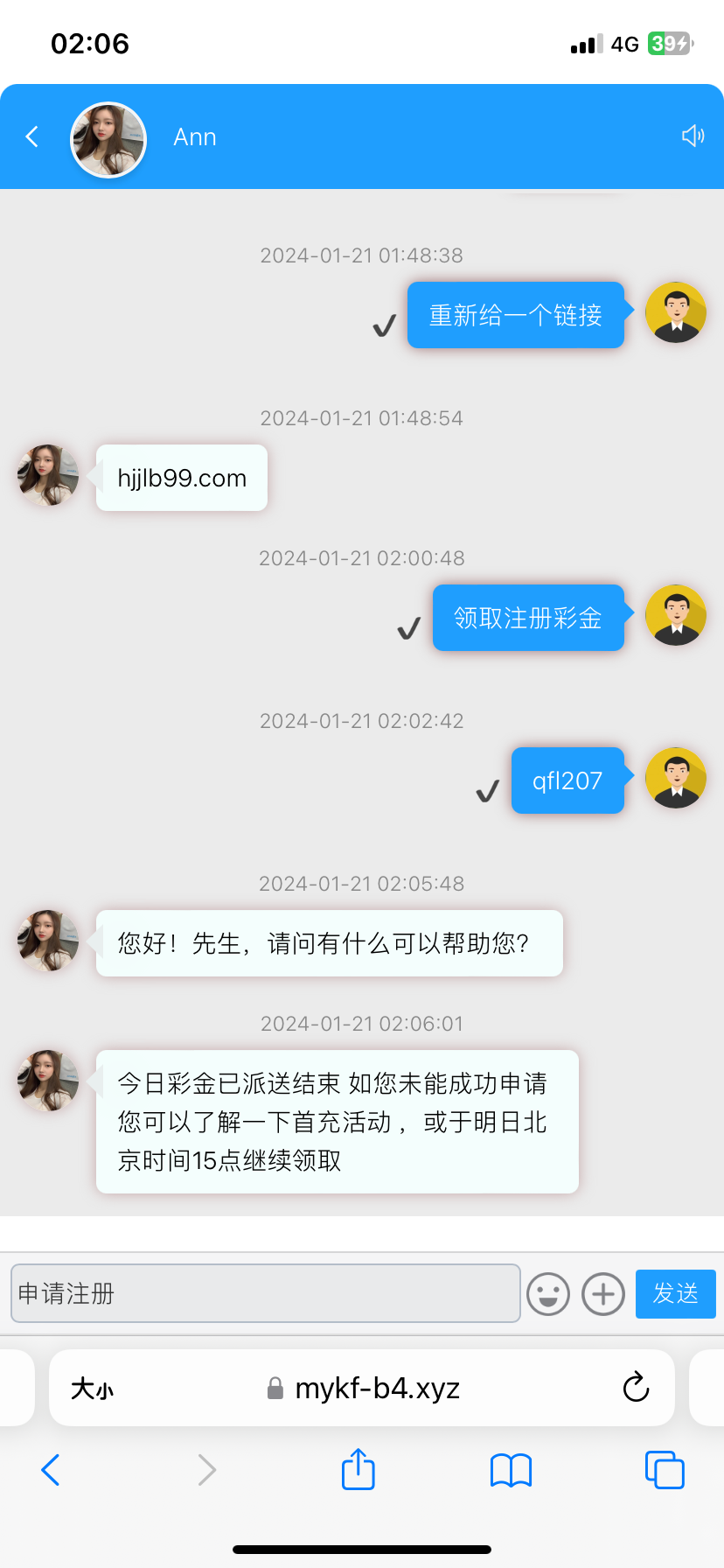Open the emoji picker
The height and width of the screenshot is (1568, 724).
click(x=548, y=1293)
